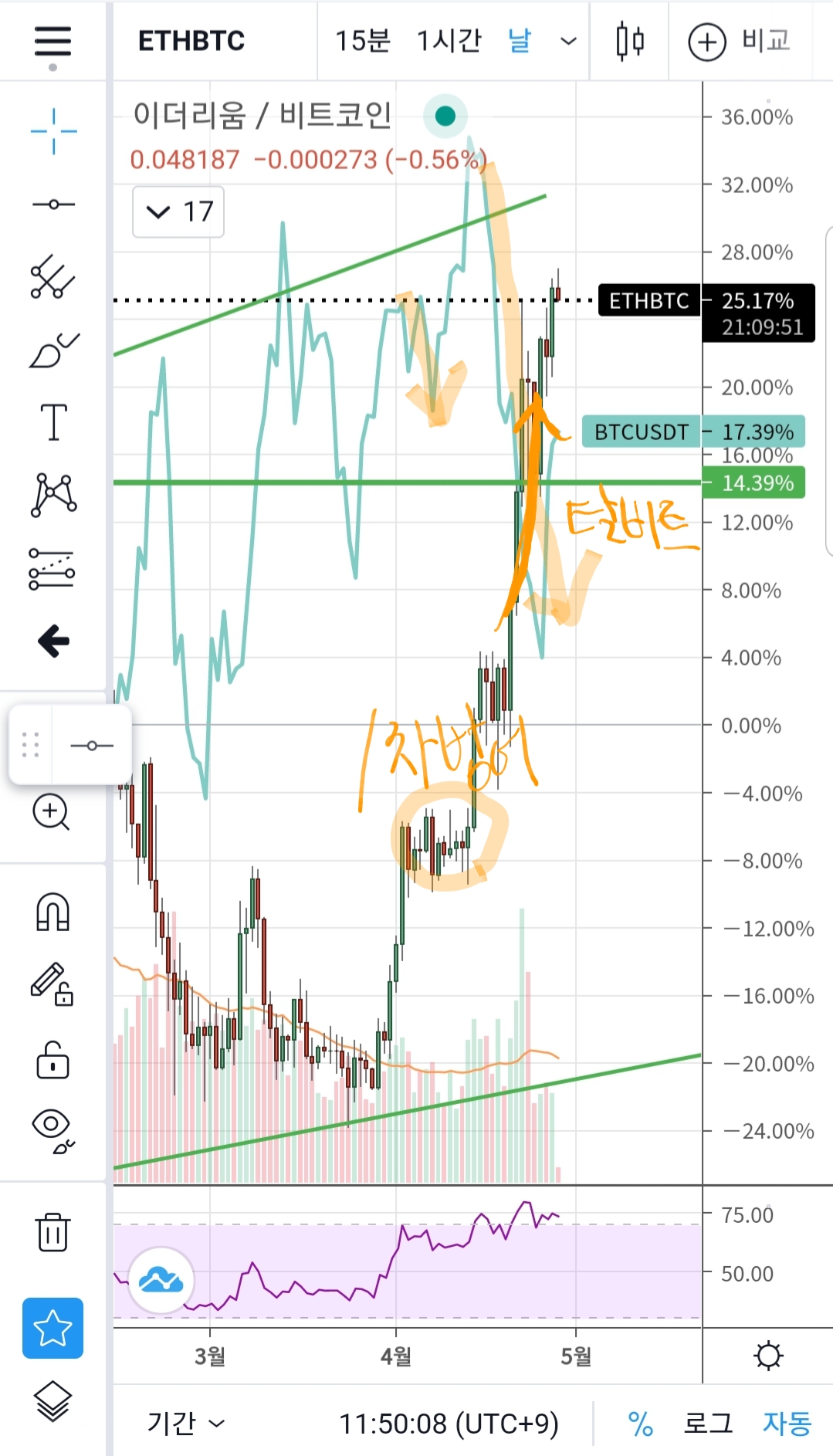Expand the timeframe dropdown chevron
This screenshot has height=1456, width=833.
[x=568, y=41]
